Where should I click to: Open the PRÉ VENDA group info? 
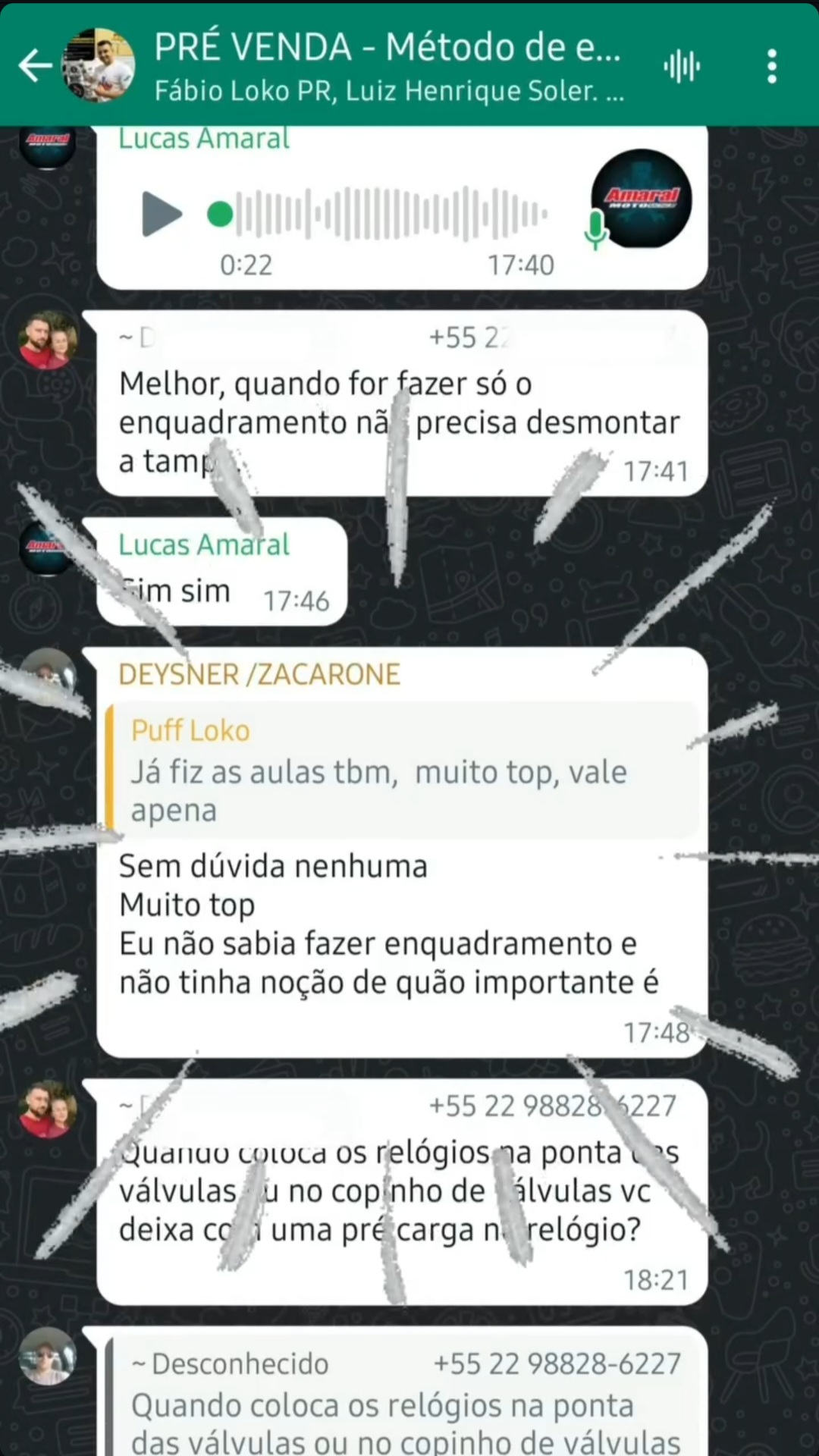pos(388,65)
